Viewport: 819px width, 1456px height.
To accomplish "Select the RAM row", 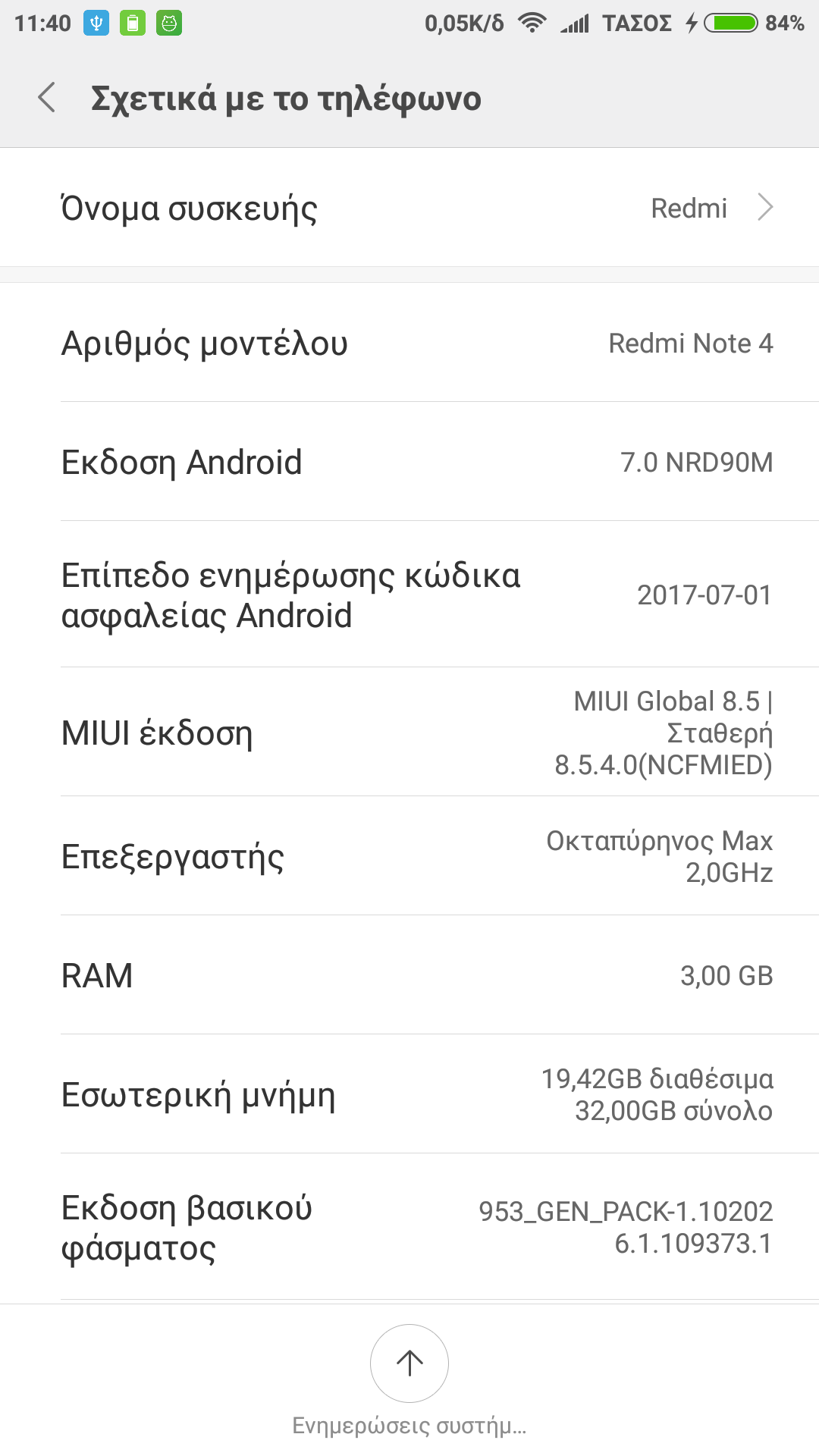I will 409,975.
